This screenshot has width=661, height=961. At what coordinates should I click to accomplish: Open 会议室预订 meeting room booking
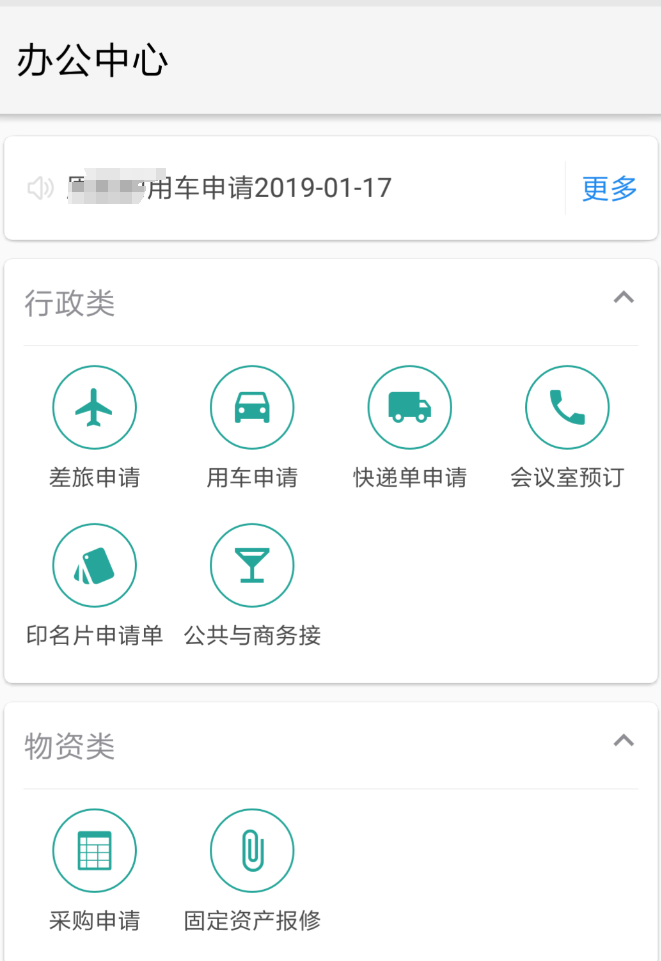[x=567, y=408]
